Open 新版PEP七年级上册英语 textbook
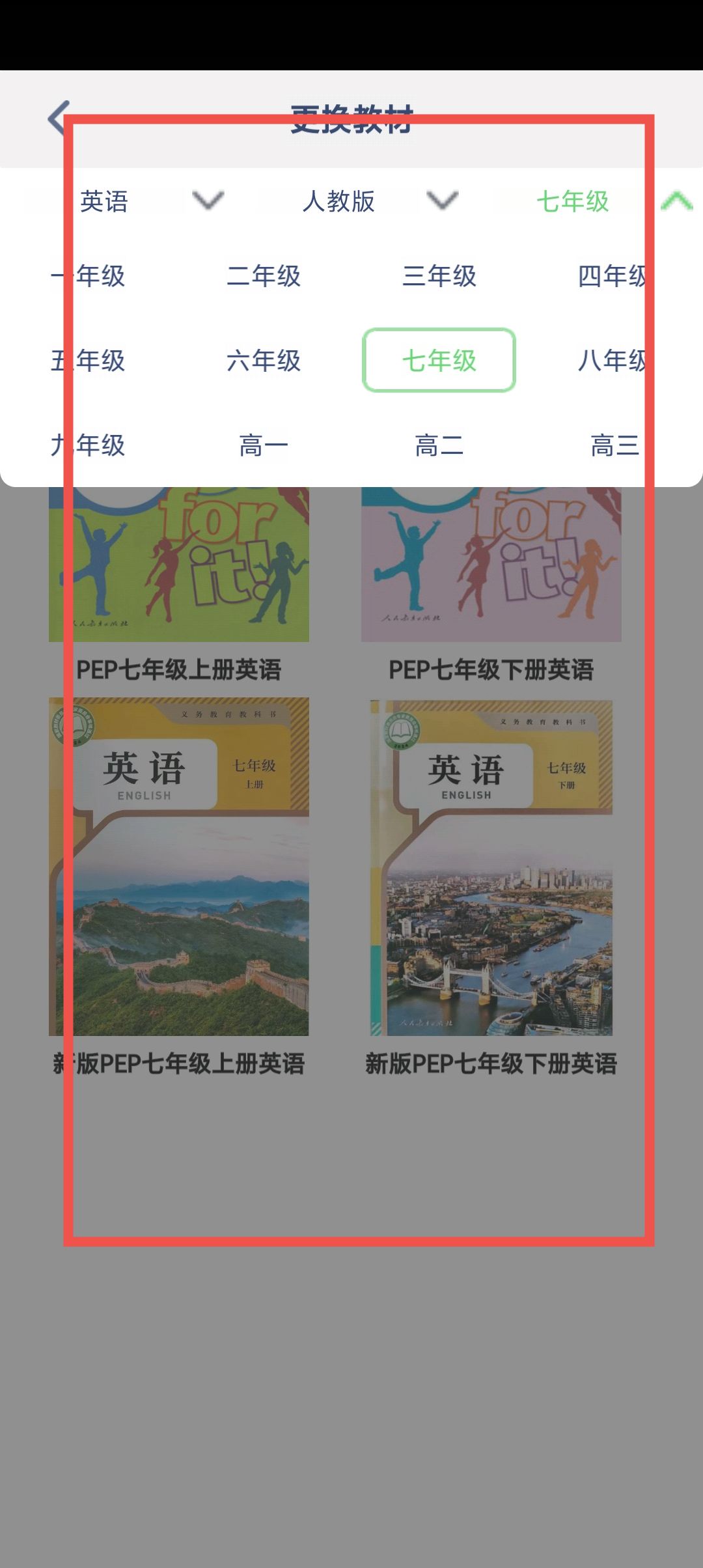Screen dimensions: 703x1568 point(179,866)
